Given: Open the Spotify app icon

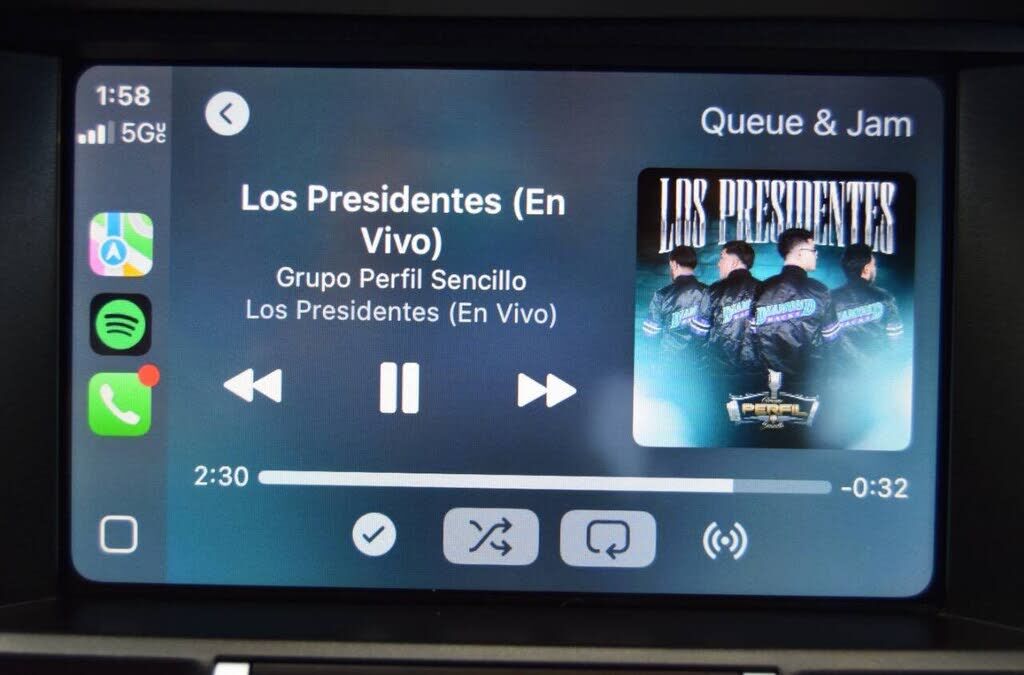Looking at the screenshot, I should tap(121, 324).
